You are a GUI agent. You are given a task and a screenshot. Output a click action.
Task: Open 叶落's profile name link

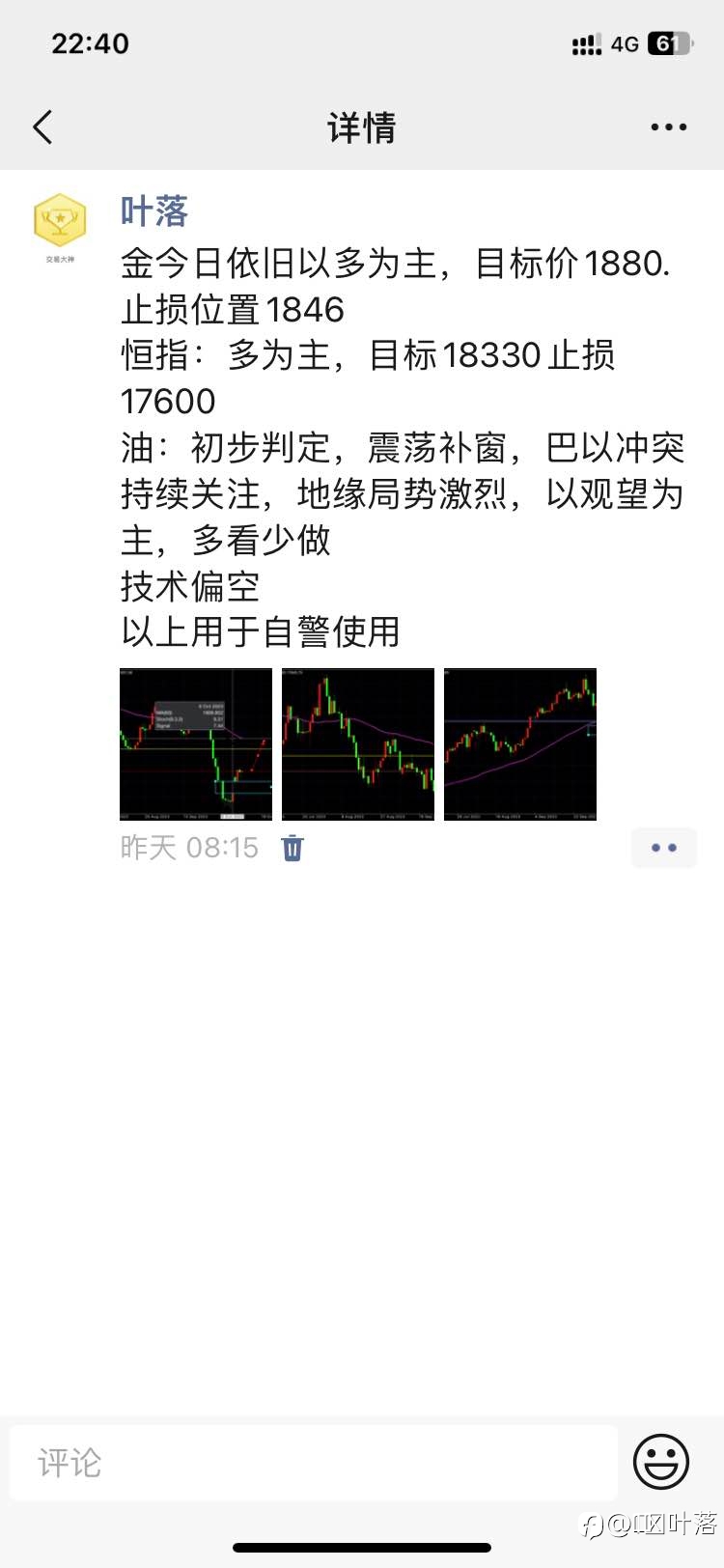point(153,210)
